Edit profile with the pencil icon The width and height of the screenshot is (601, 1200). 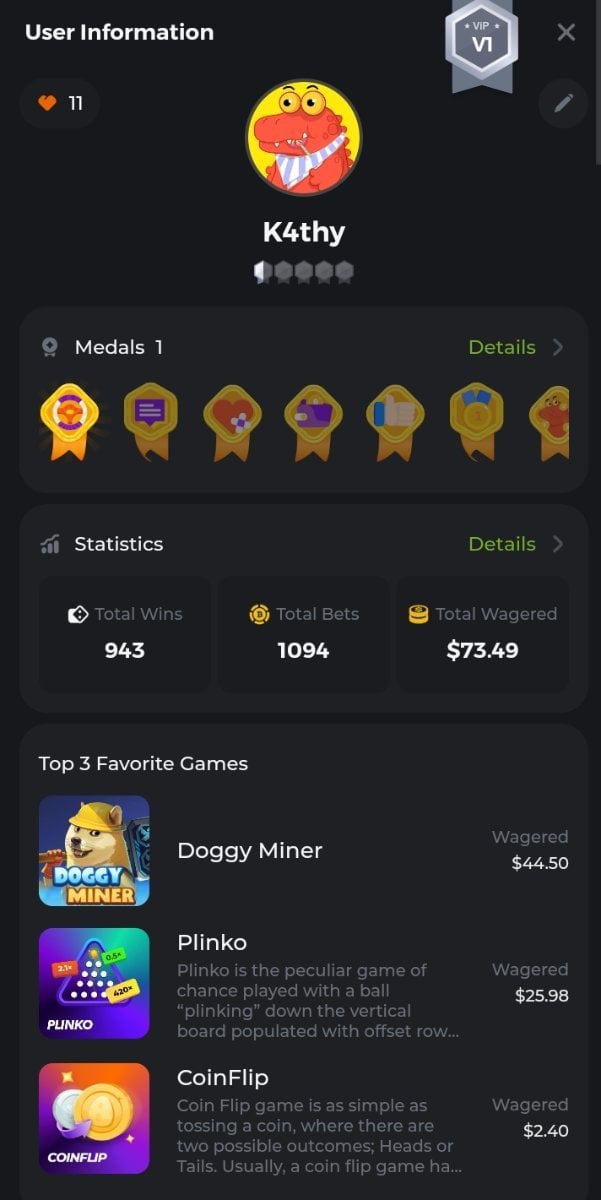[563, 103]
